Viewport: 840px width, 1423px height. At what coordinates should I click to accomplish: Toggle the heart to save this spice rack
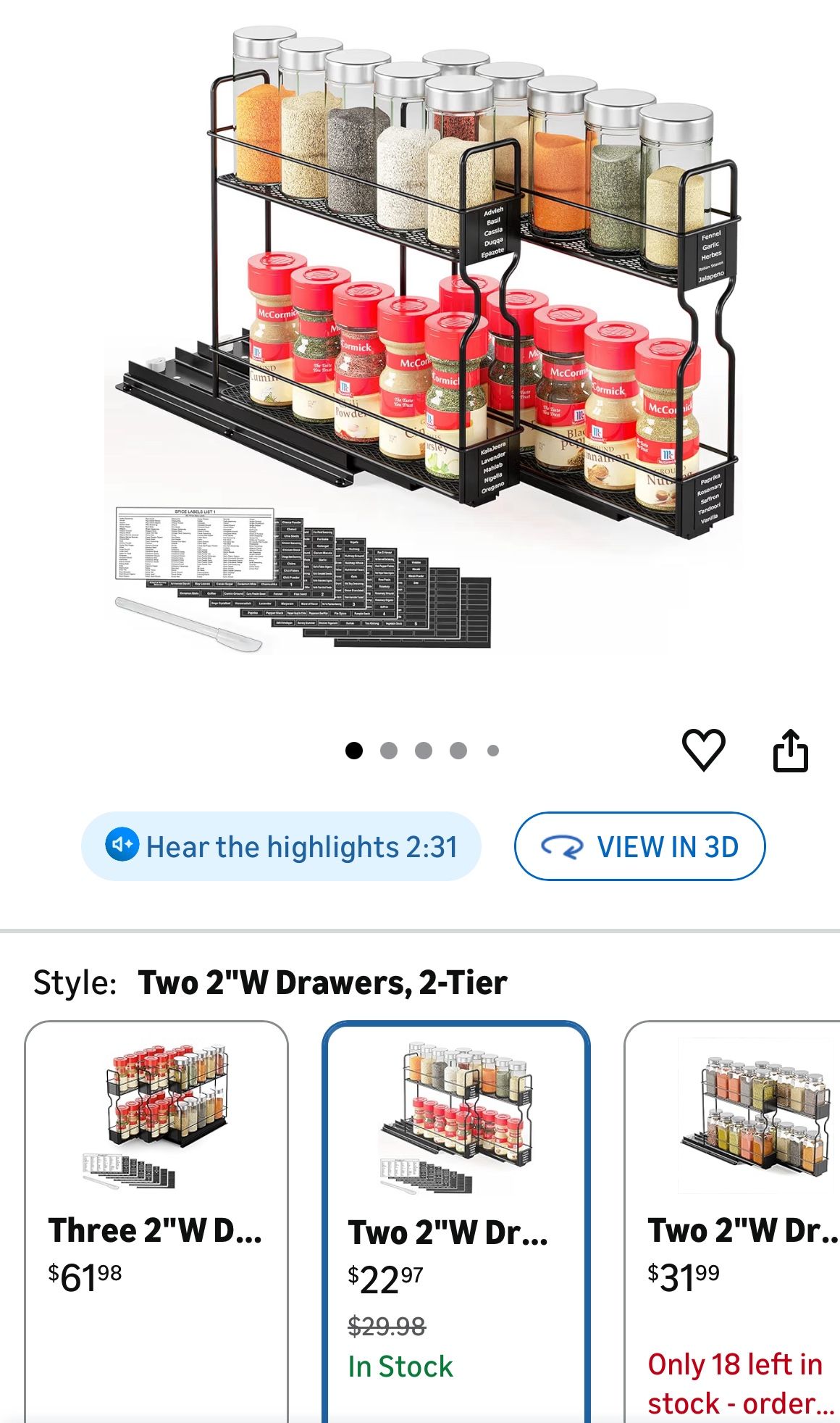[x=705, y=751]
